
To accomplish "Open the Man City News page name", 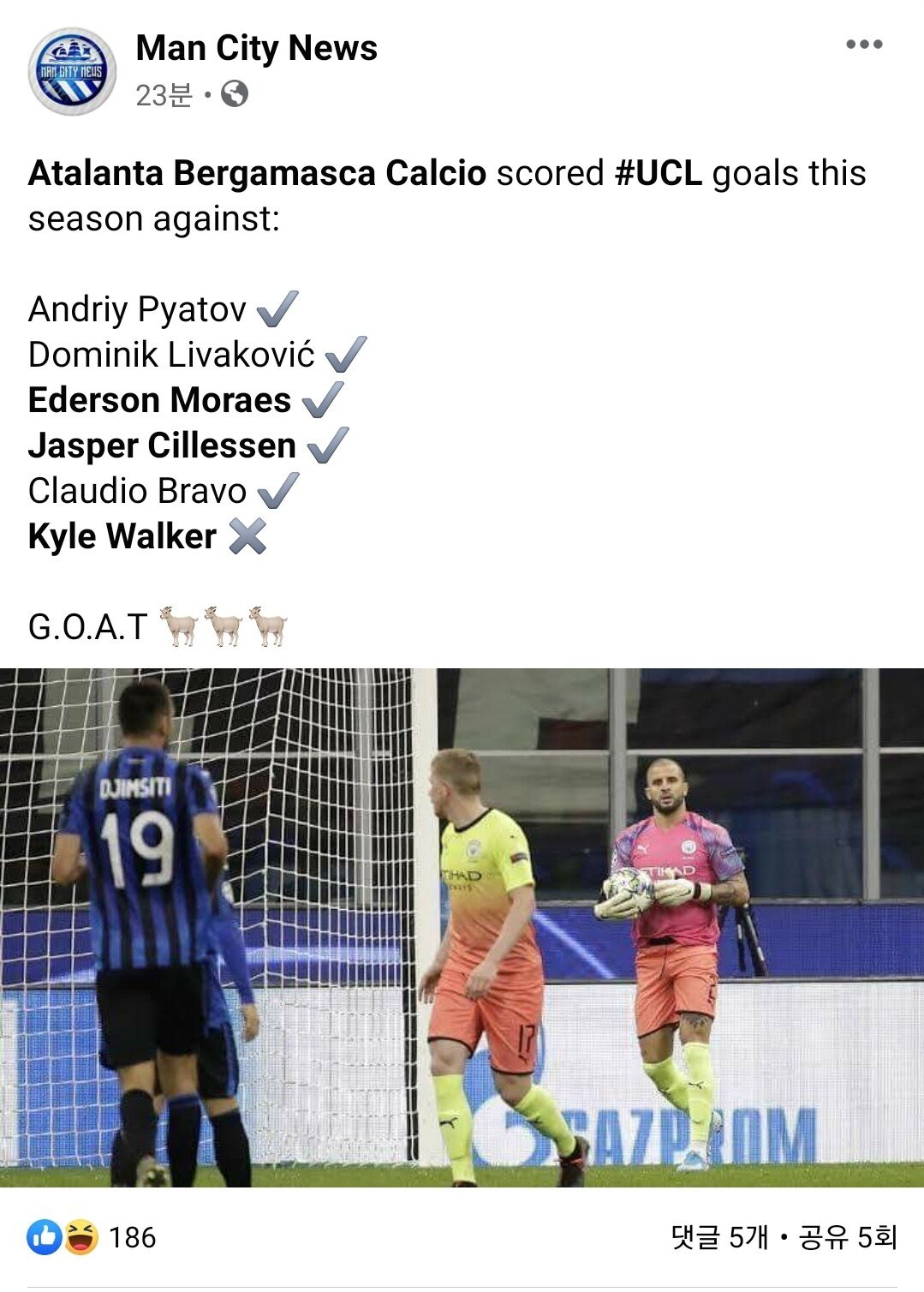I will 256,48.
